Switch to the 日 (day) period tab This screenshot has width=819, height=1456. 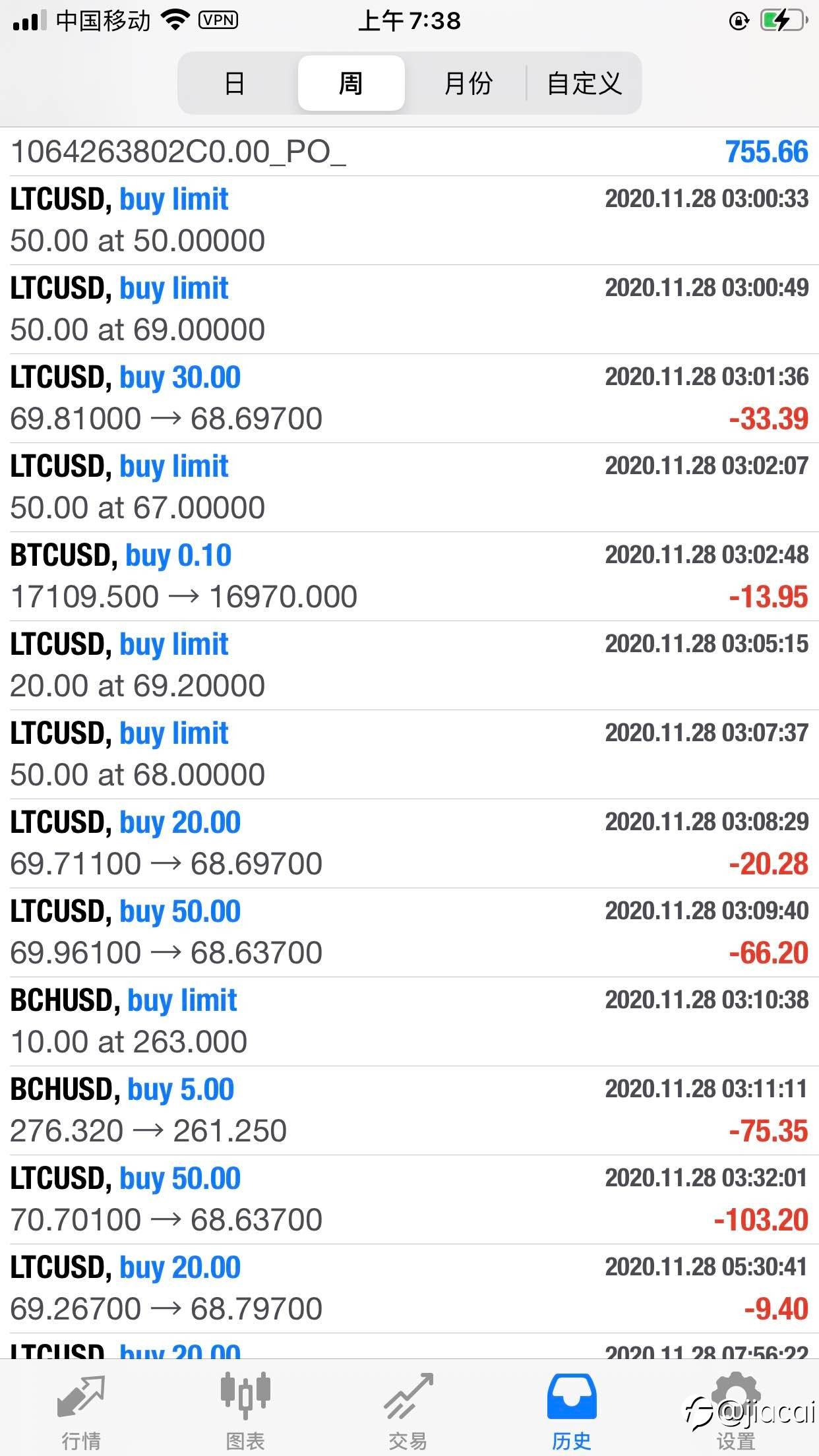click(x=235, y=83)
